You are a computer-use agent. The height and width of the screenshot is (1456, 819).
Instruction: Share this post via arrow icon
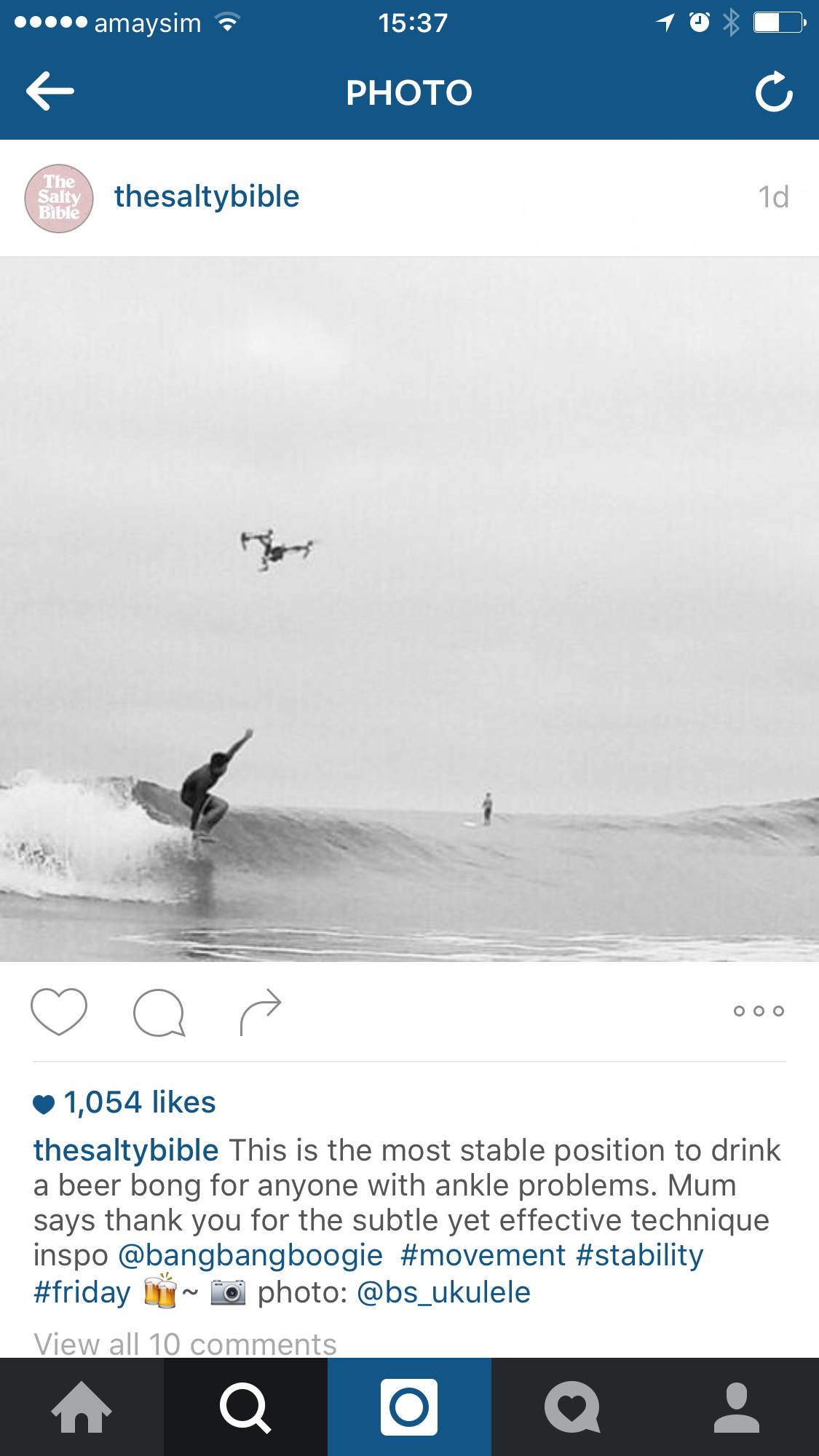coord(260,1011)
